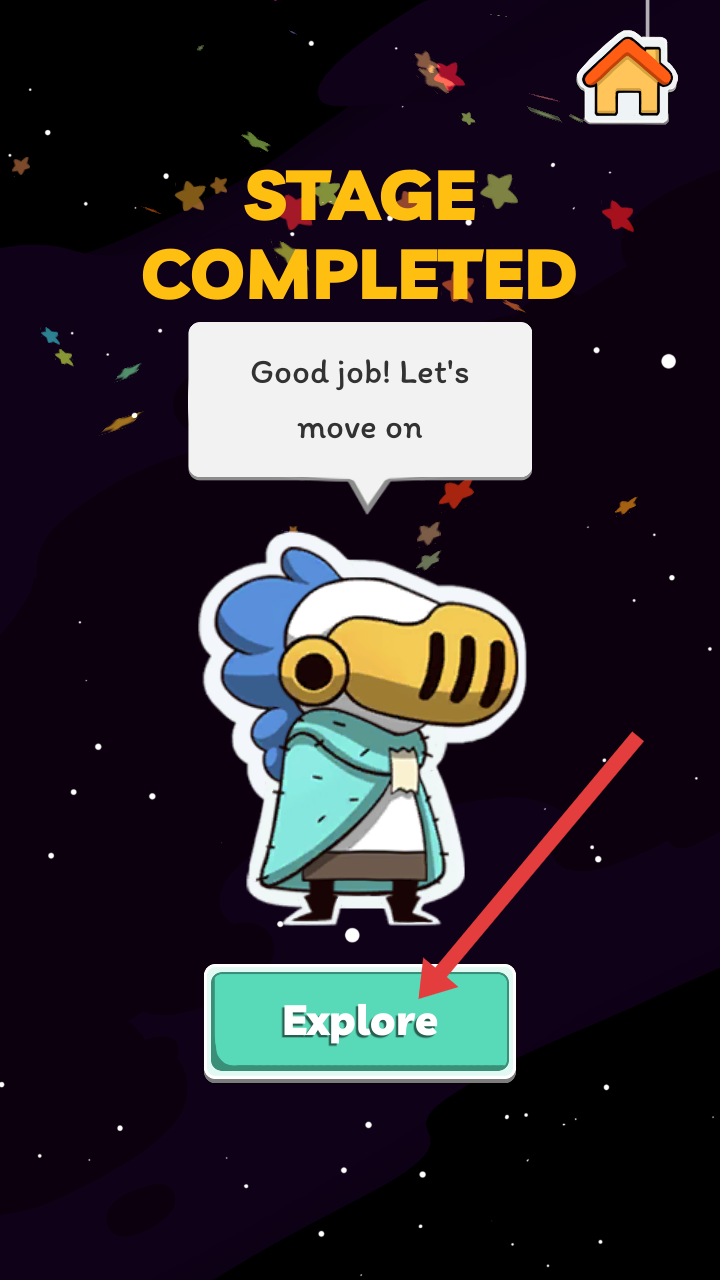Image resolution: width=720 pixels, height=1280 pixels.
Task: Tap the Explore button
Action: point(360,1021)
